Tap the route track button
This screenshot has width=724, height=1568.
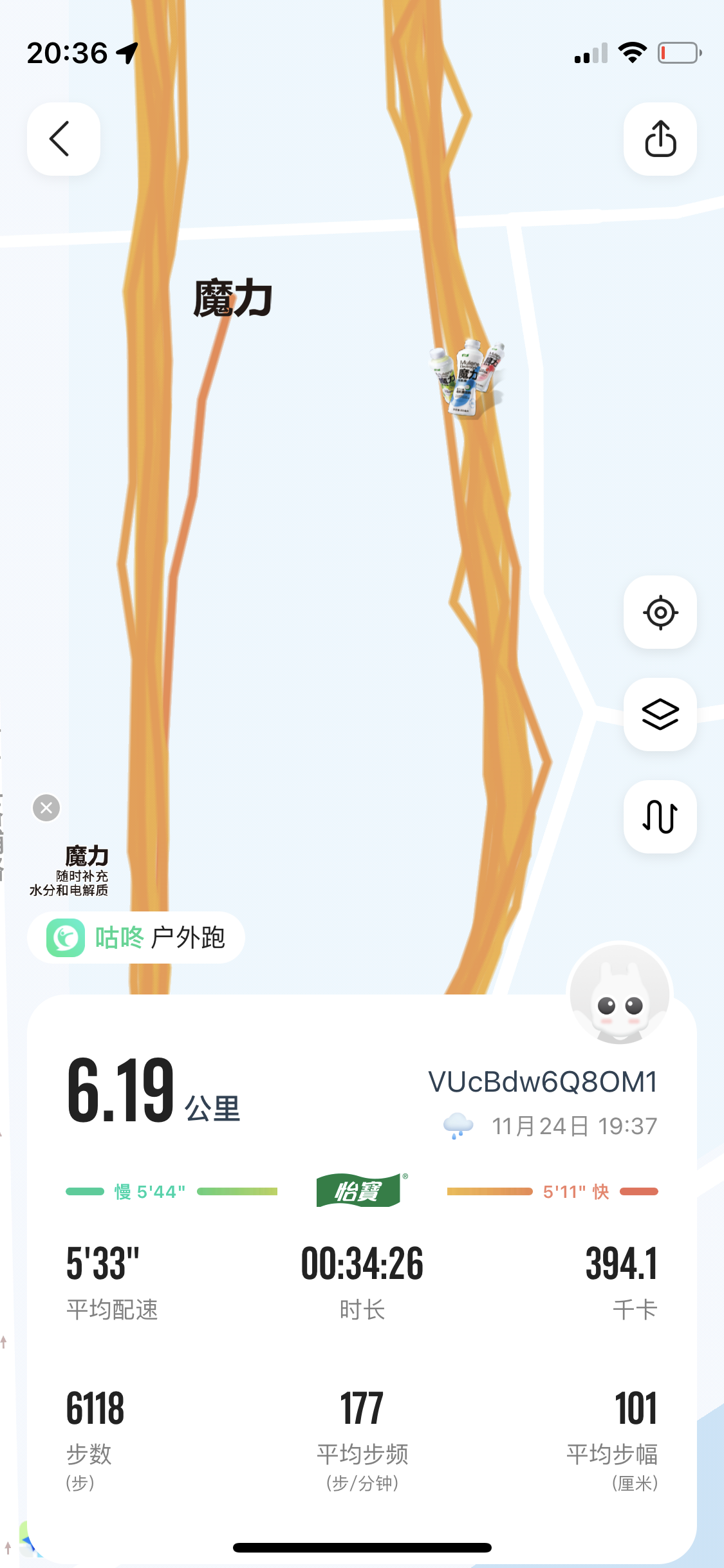pyautogui.click(x=660, y=817)
